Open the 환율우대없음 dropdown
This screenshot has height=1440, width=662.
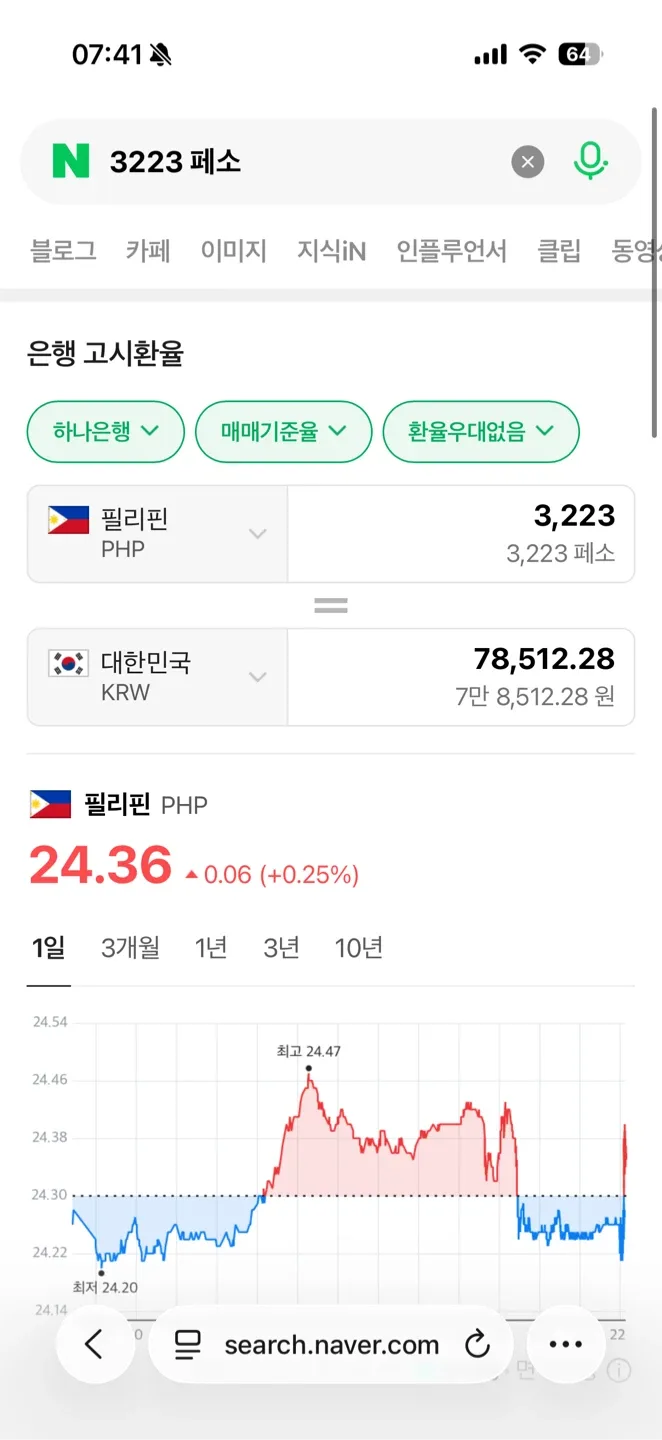click(481, 432)
